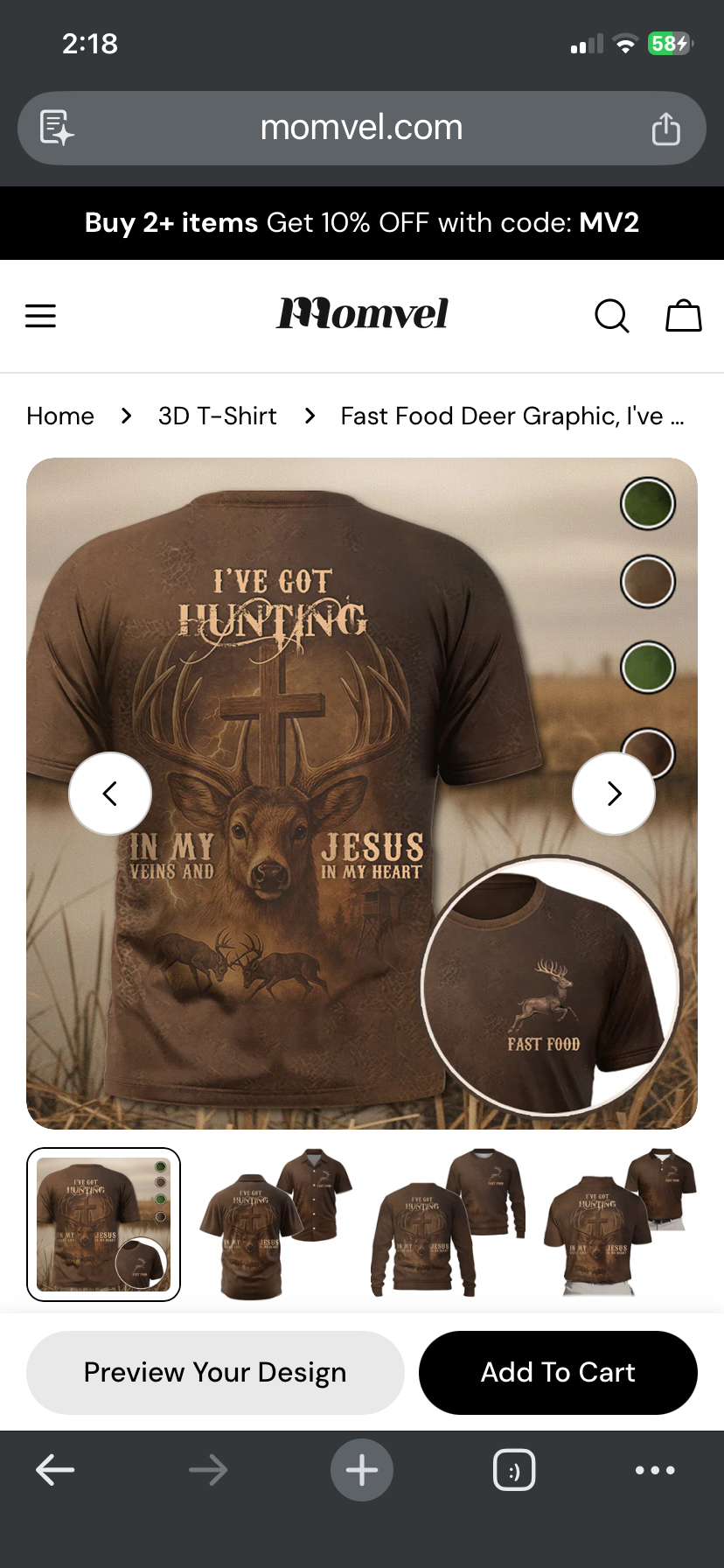Select the long-sleeve sweatshirt thumbnail
724x1568 pixels.
click(x=449, y=1223)
